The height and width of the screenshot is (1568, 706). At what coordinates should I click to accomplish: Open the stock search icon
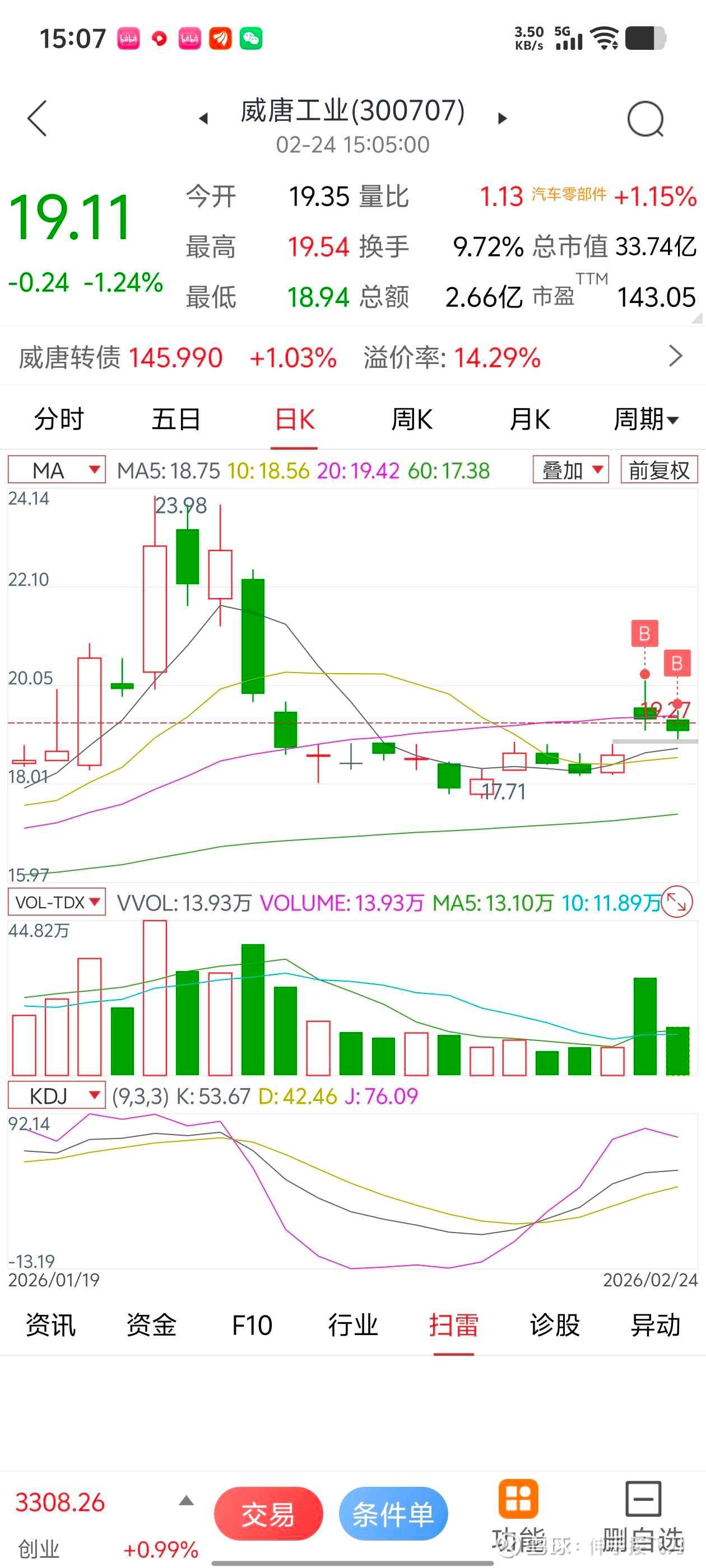tap(645, 119)
